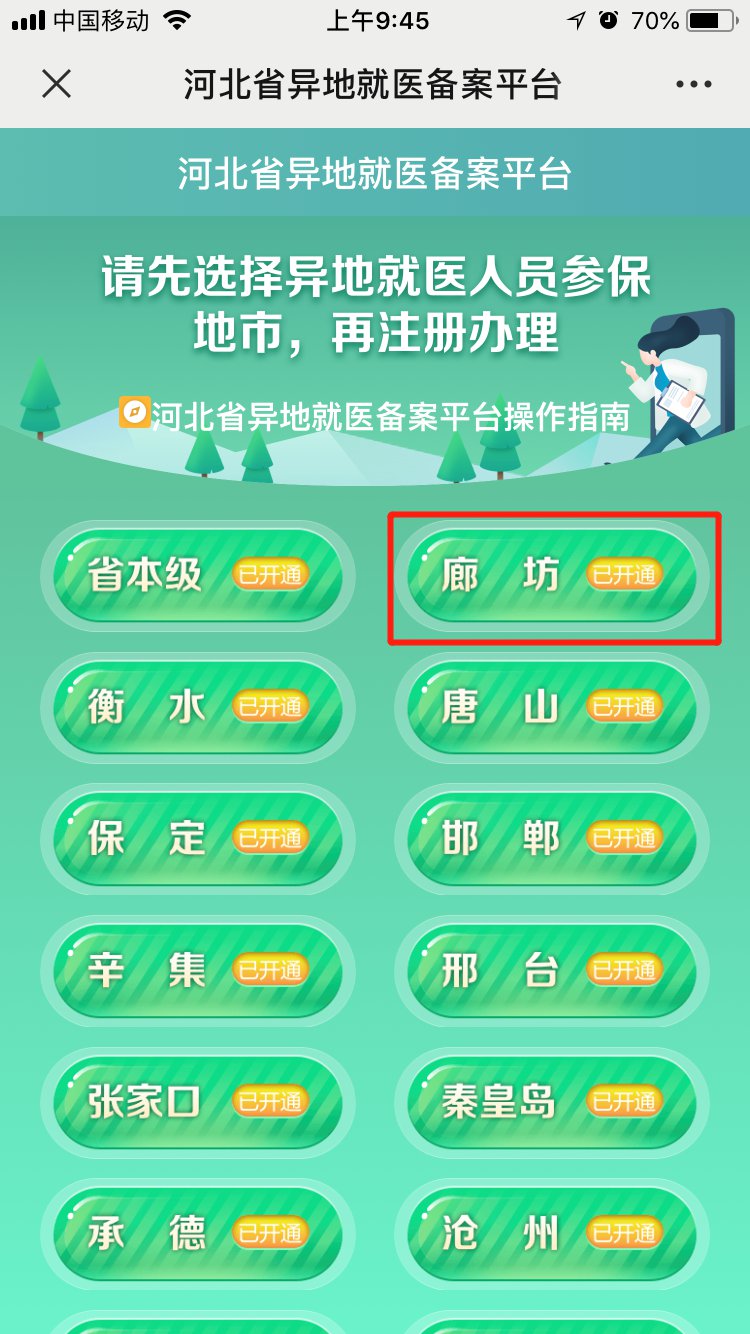Choose 张家口 from the cities
750x1334 pixels.
[x=197, y=1103]
